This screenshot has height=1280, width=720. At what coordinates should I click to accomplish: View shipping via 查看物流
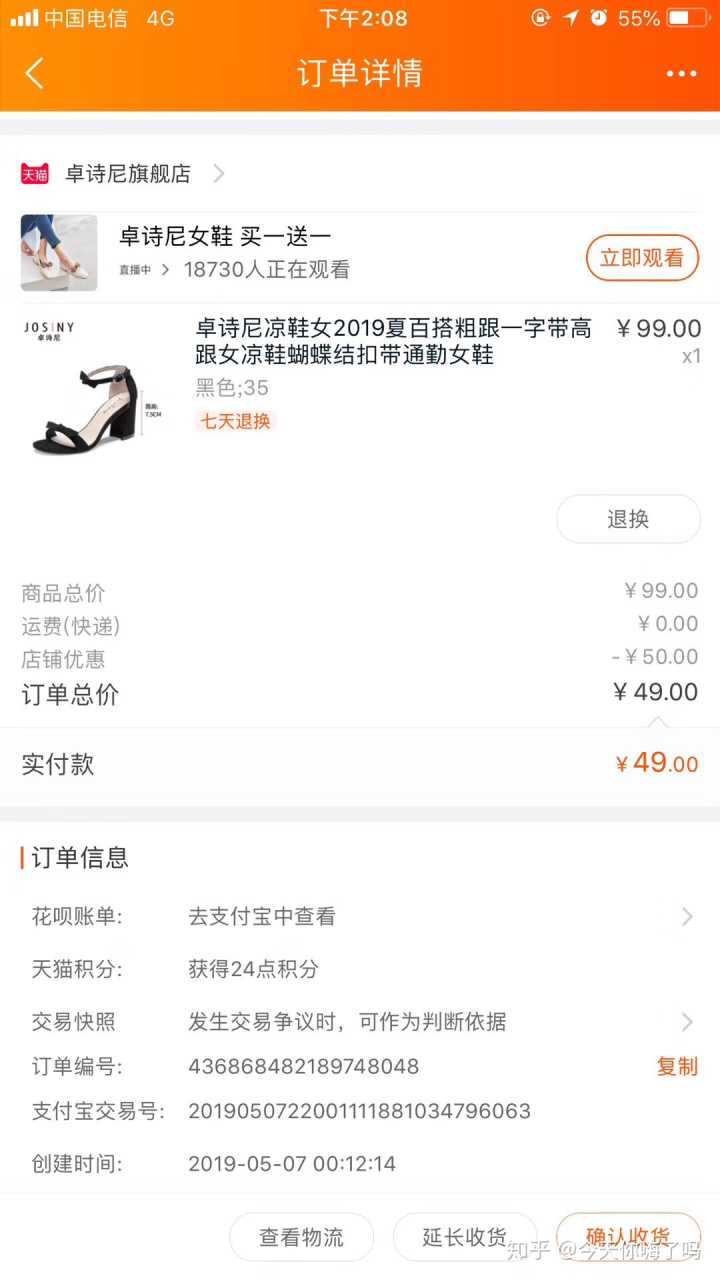click(x=301, y=1237)
